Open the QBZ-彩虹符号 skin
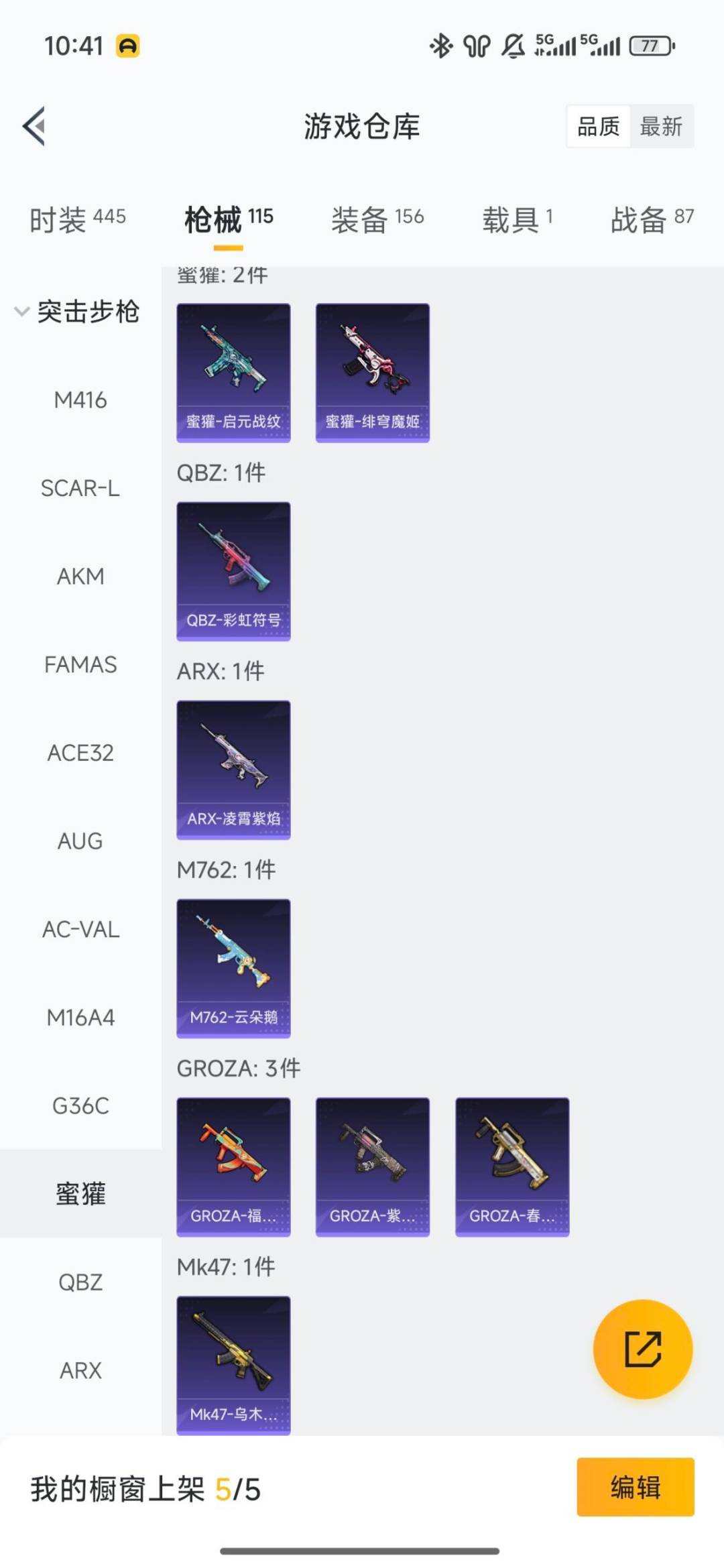 click(233, 571)
